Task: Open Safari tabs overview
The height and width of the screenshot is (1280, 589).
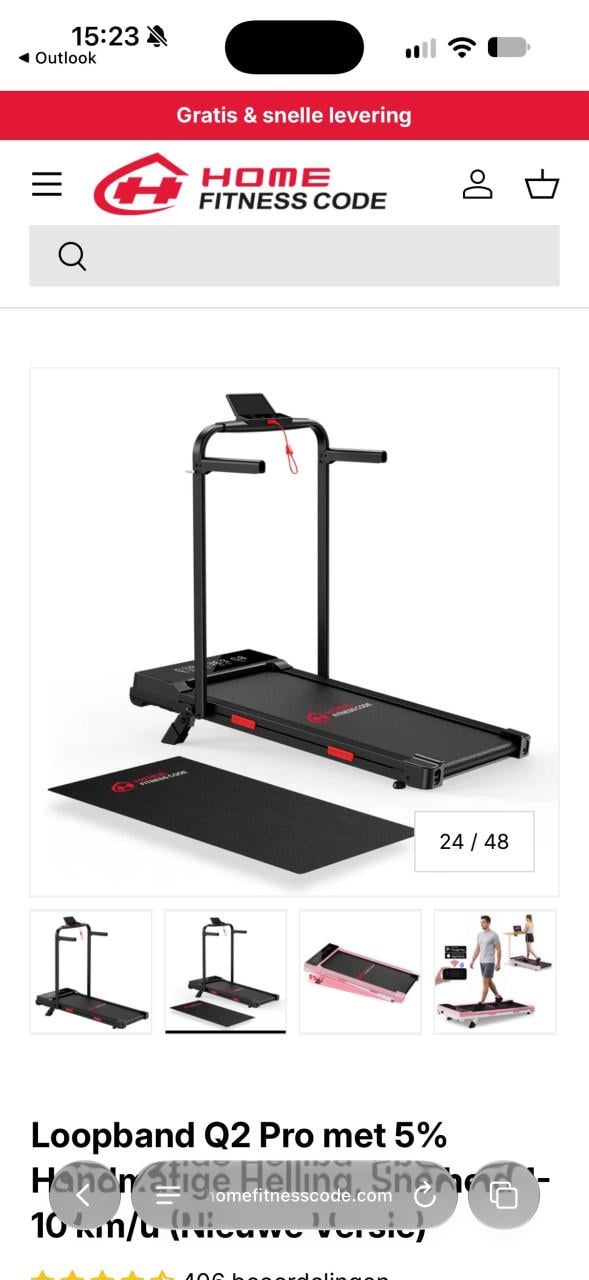Action: click(503, 1195)
